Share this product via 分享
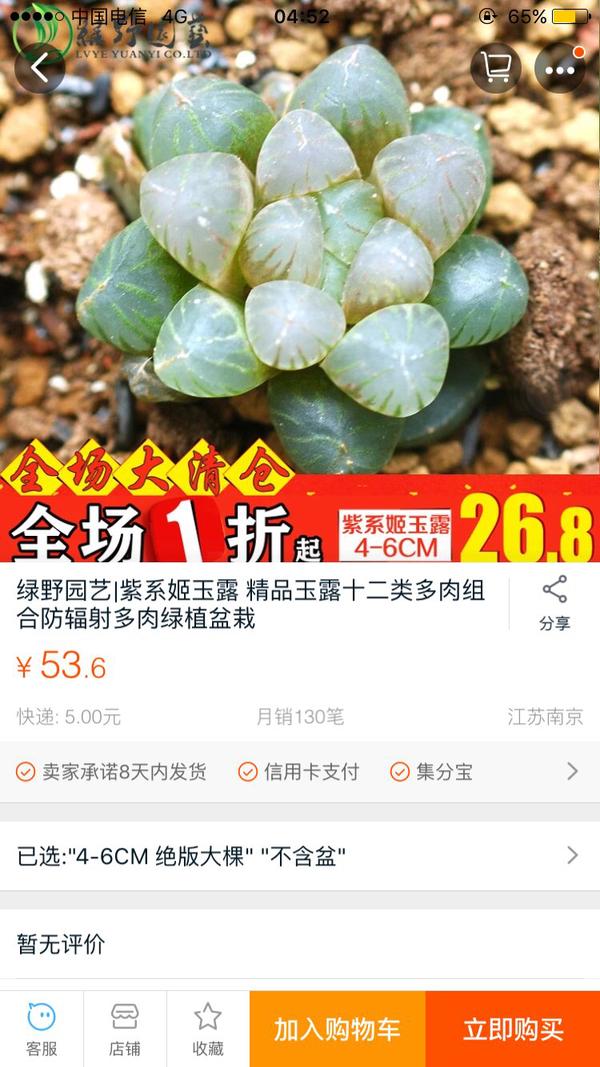This screenshot has height=1067, width=600. tap(554, 604)
